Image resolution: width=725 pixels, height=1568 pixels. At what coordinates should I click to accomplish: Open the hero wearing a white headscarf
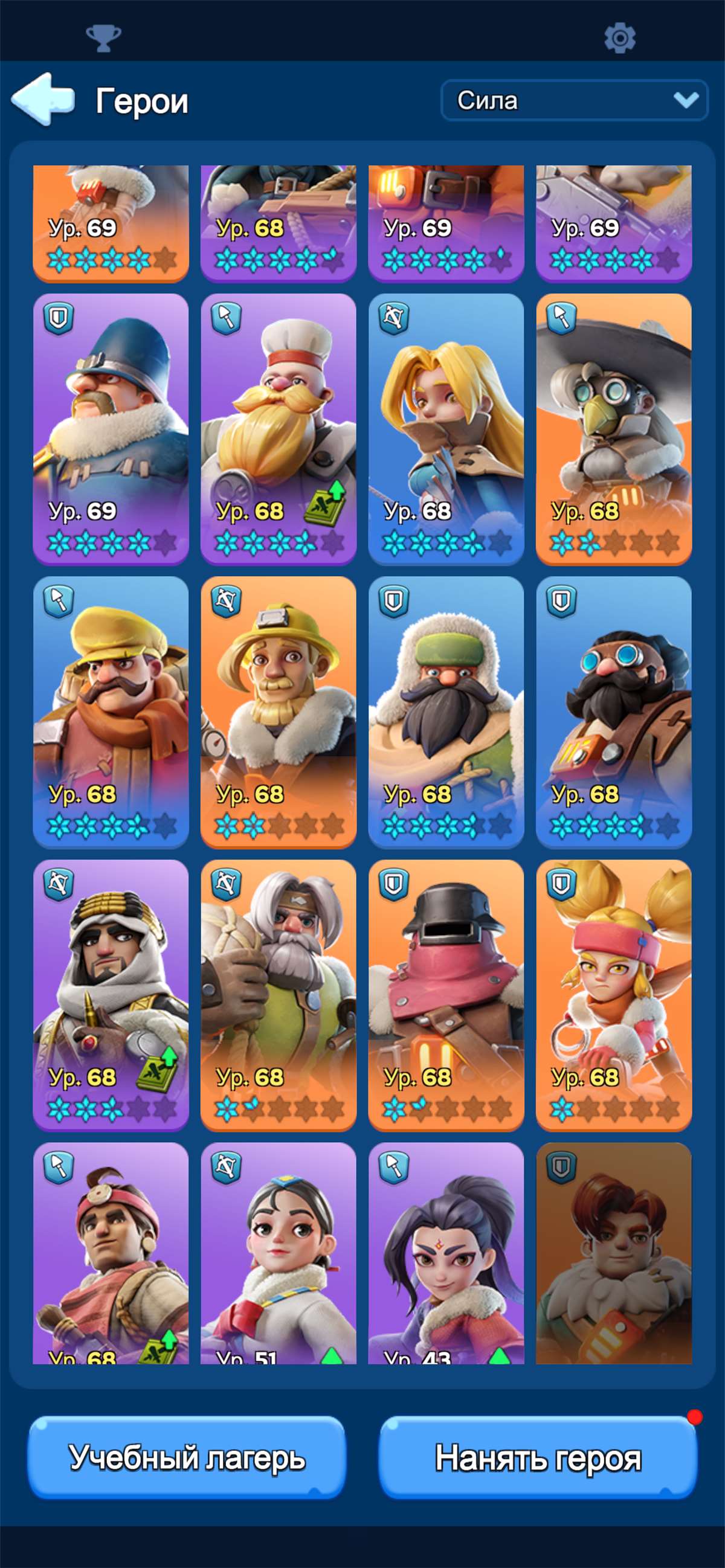click(111, 995)
